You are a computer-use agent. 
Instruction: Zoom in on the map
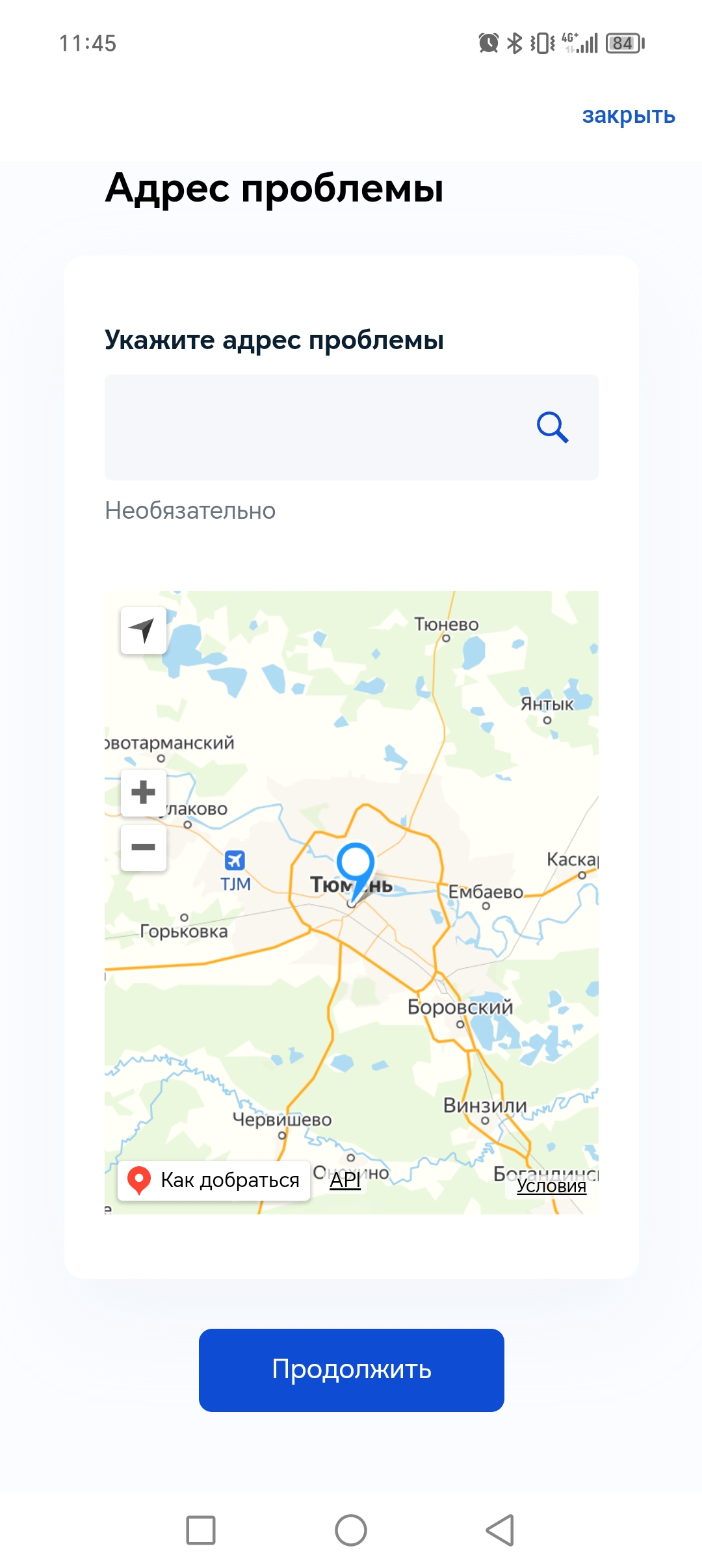(143, 792)
